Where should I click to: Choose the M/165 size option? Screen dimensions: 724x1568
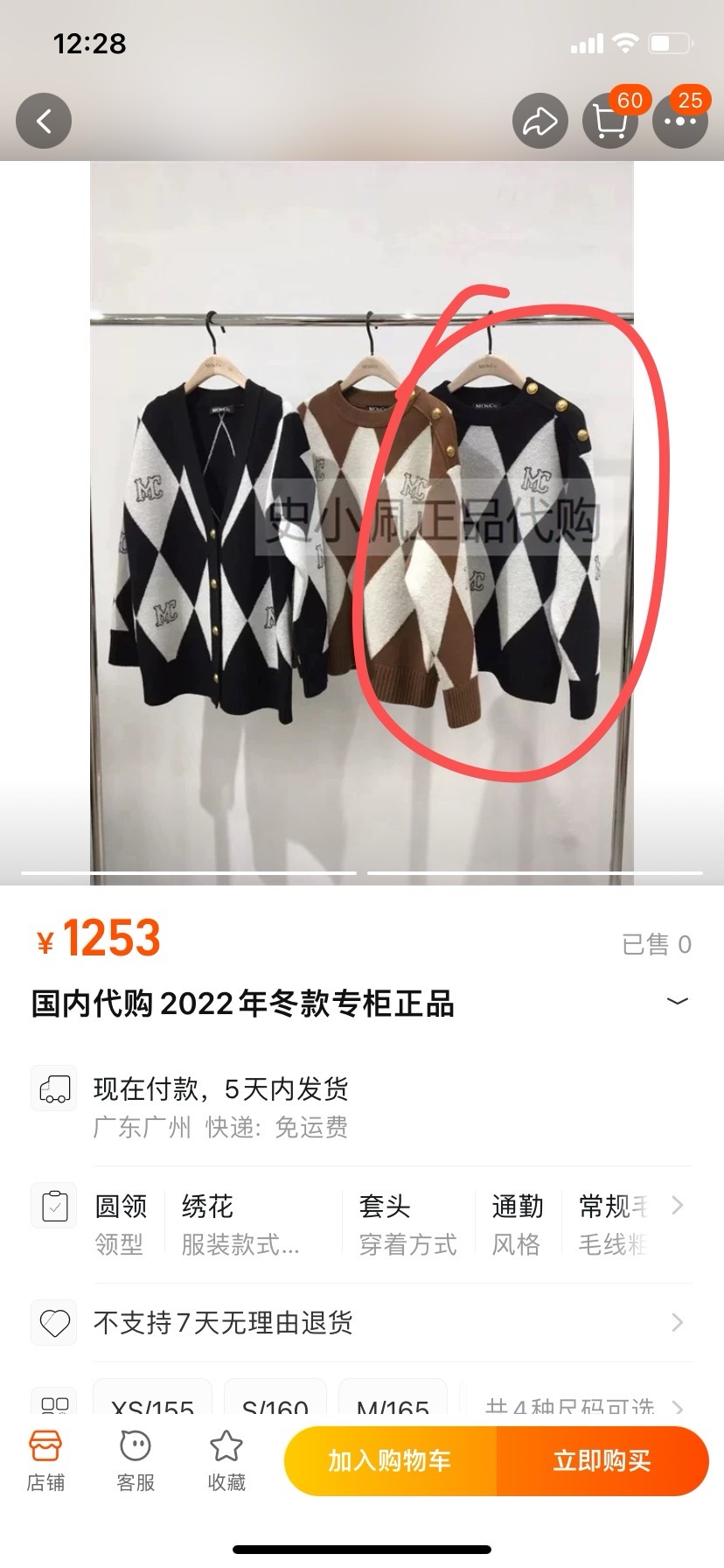(x=393, y=1403)
